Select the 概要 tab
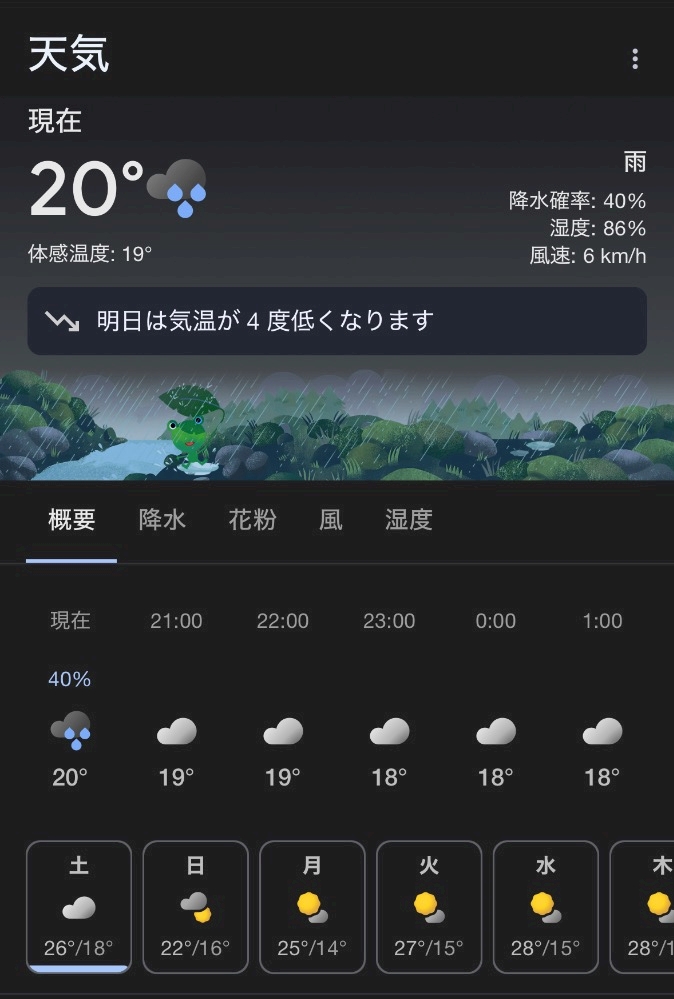The height and width of the screenshot is (999, 674). [x=72, y=520]
